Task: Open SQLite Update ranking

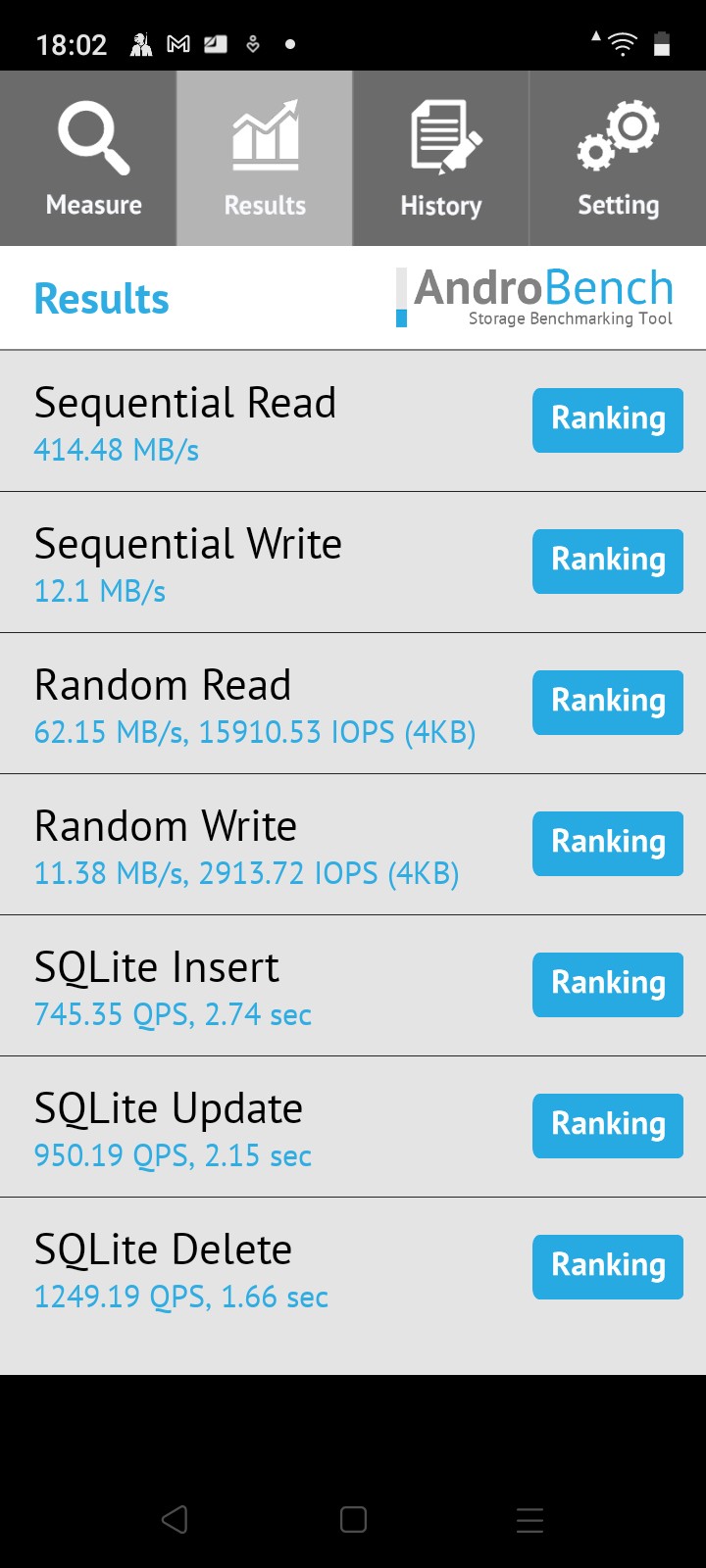Action: tap(607, 1125)
